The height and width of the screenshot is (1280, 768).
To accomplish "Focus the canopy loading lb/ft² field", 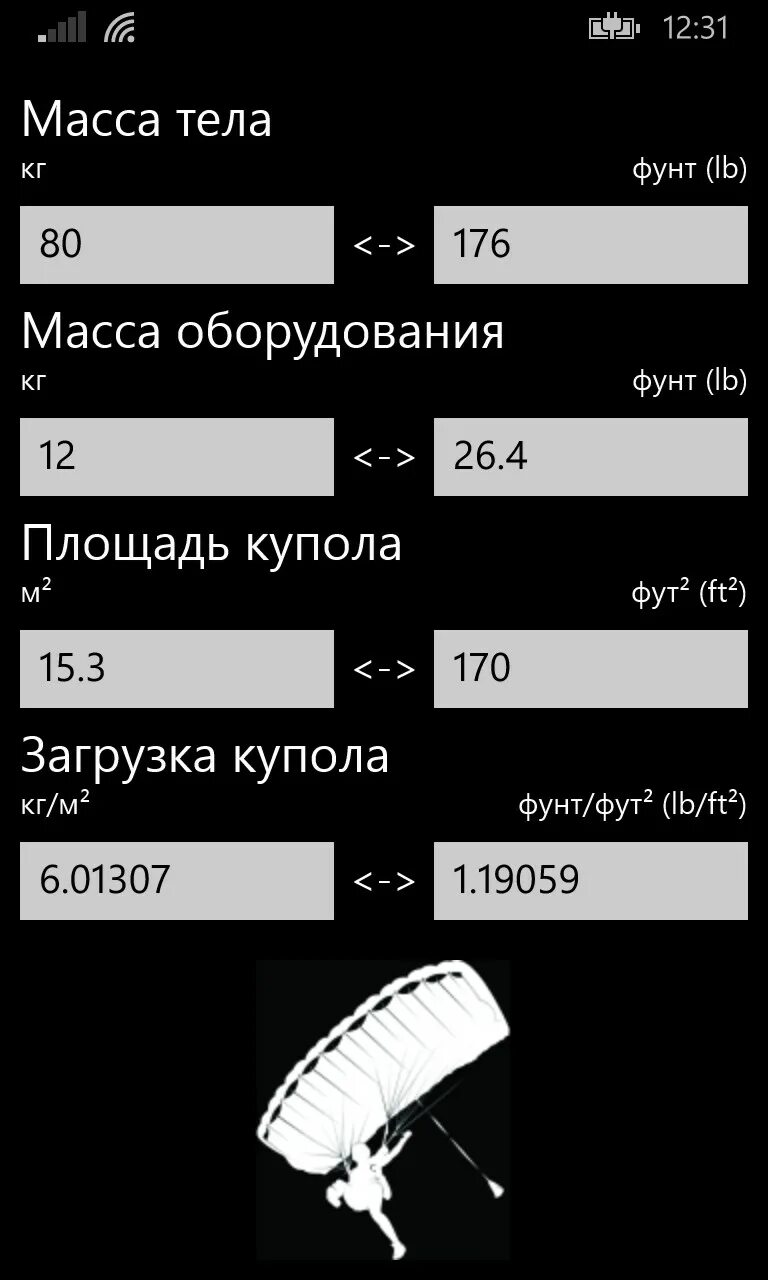I will point(591,881).
